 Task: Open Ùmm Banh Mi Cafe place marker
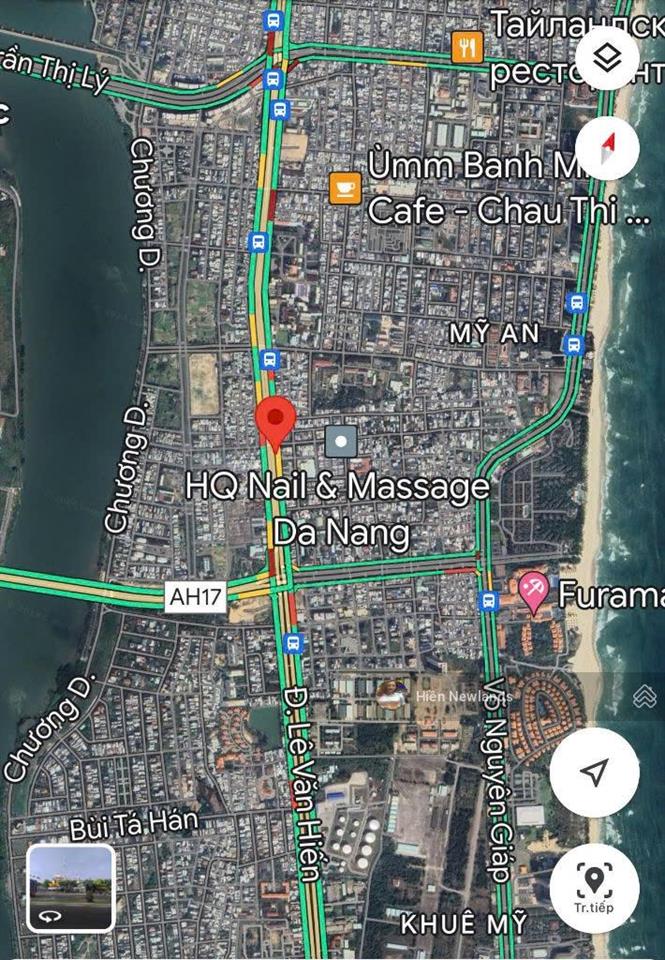pos(345,187)
